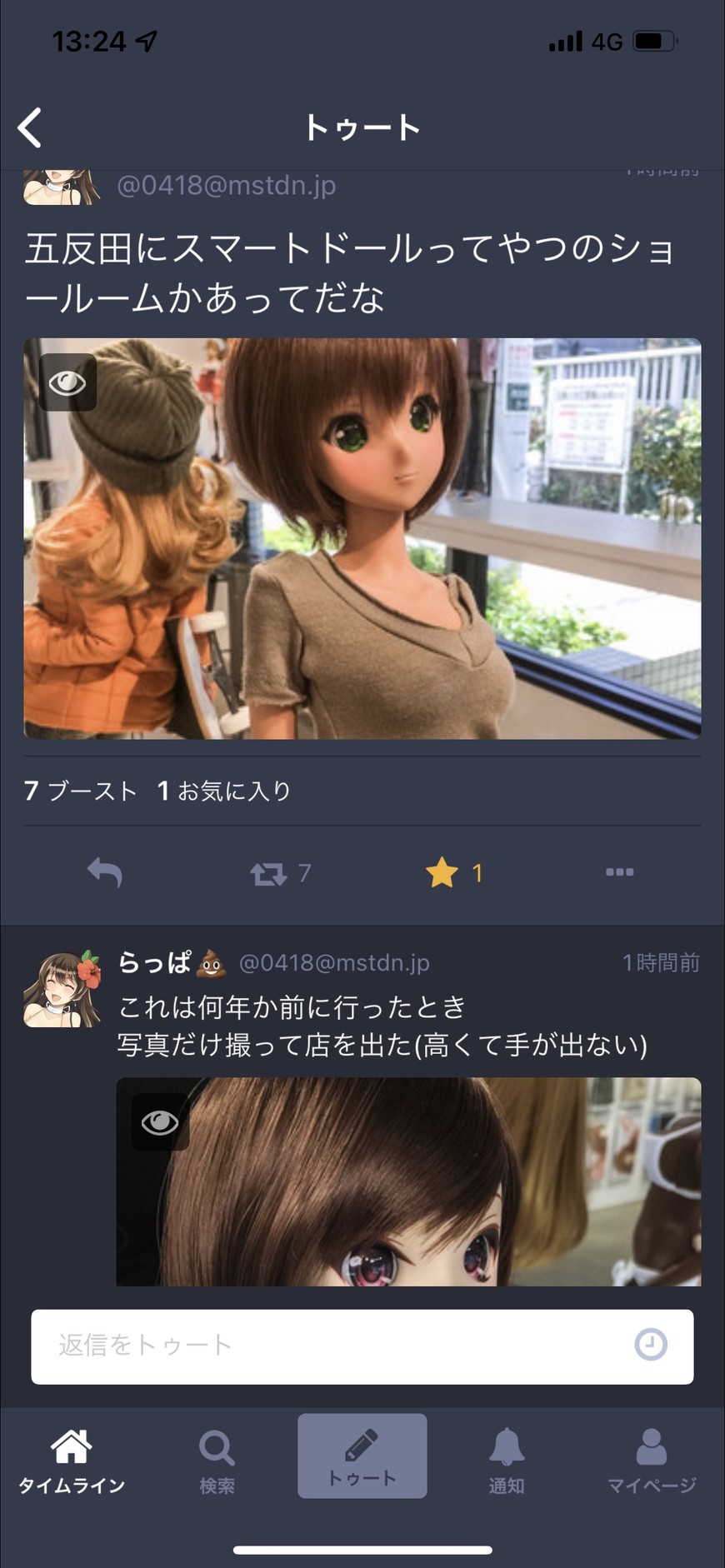Image resolution: width=725 pixels, height=1568 pixels.
Task: Toggle the favorite star on the main toot
Action: point(442,873)
